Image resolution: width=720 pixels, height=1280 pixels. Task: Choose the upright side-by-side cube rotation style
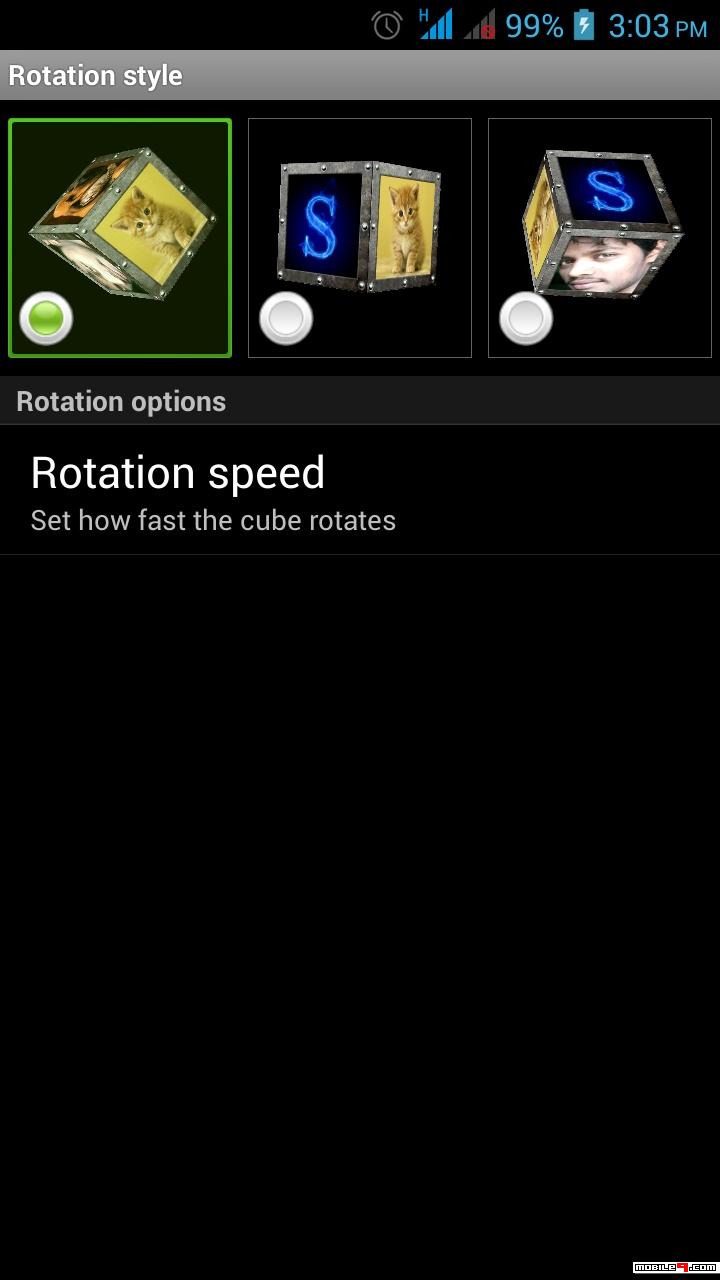point(360,238)
